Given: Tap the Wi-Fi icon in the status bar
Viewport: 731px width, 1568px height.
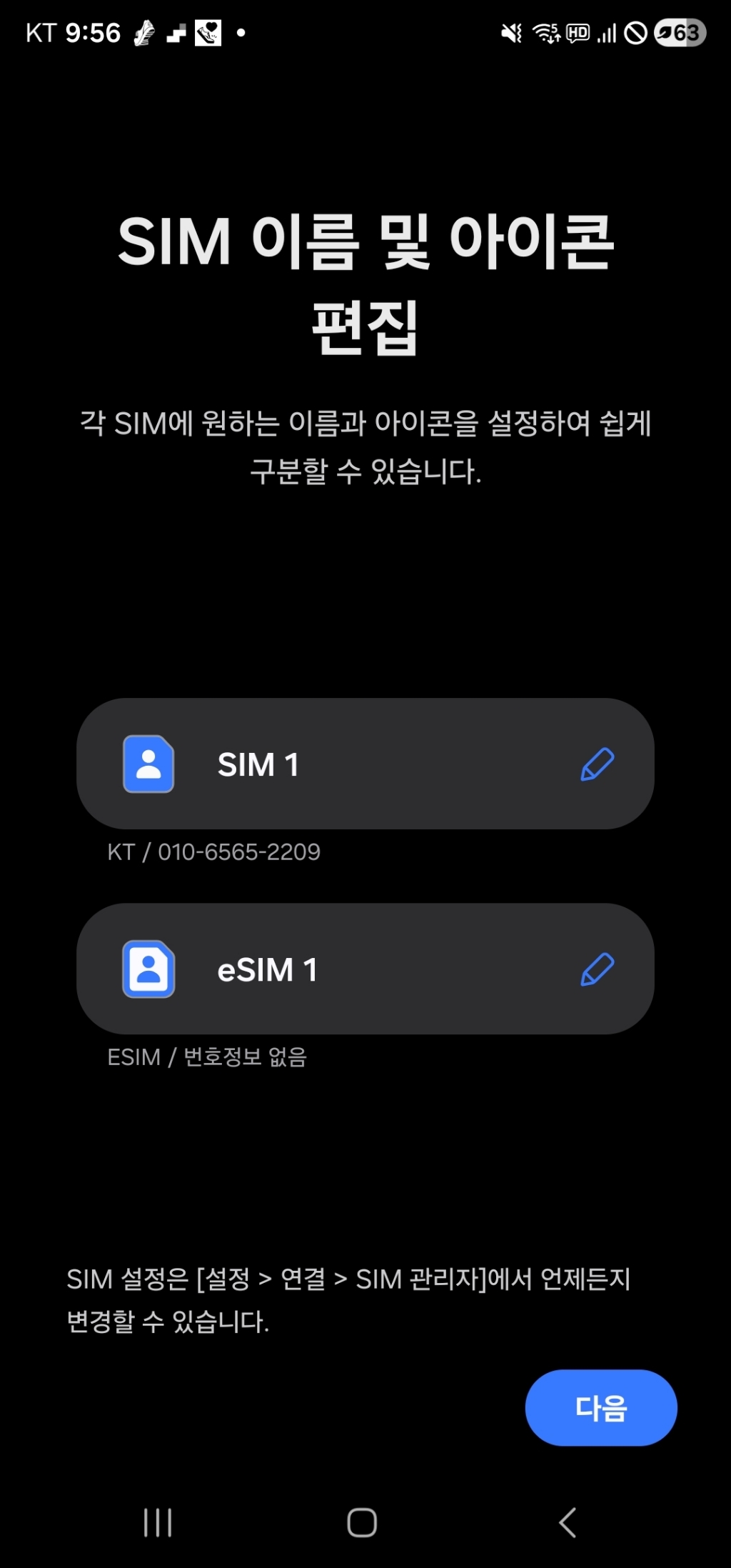Looking at the screenshot, I should click(545, 31).
